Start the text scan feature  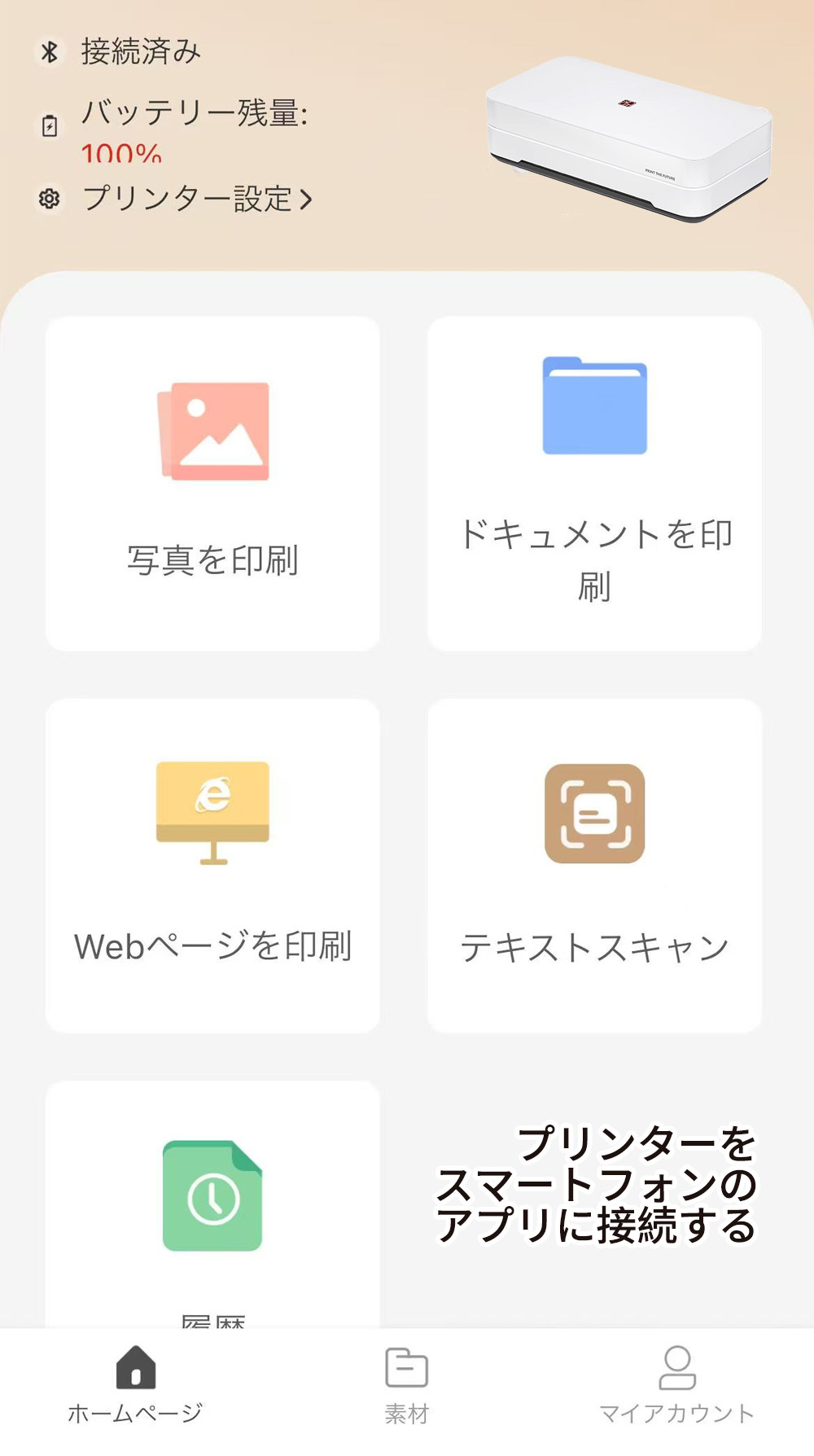click(x=594, y=866)
